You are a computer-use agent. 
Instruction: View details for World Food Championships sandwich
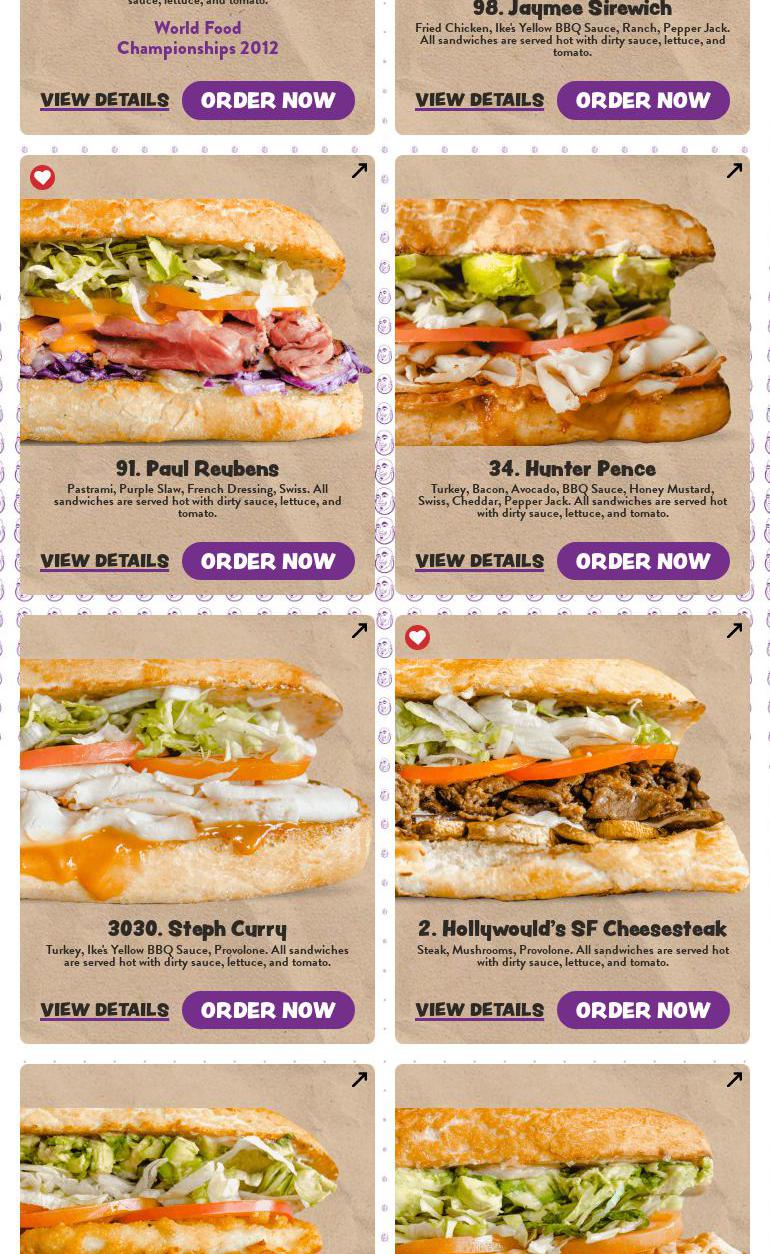coord(105,101)
